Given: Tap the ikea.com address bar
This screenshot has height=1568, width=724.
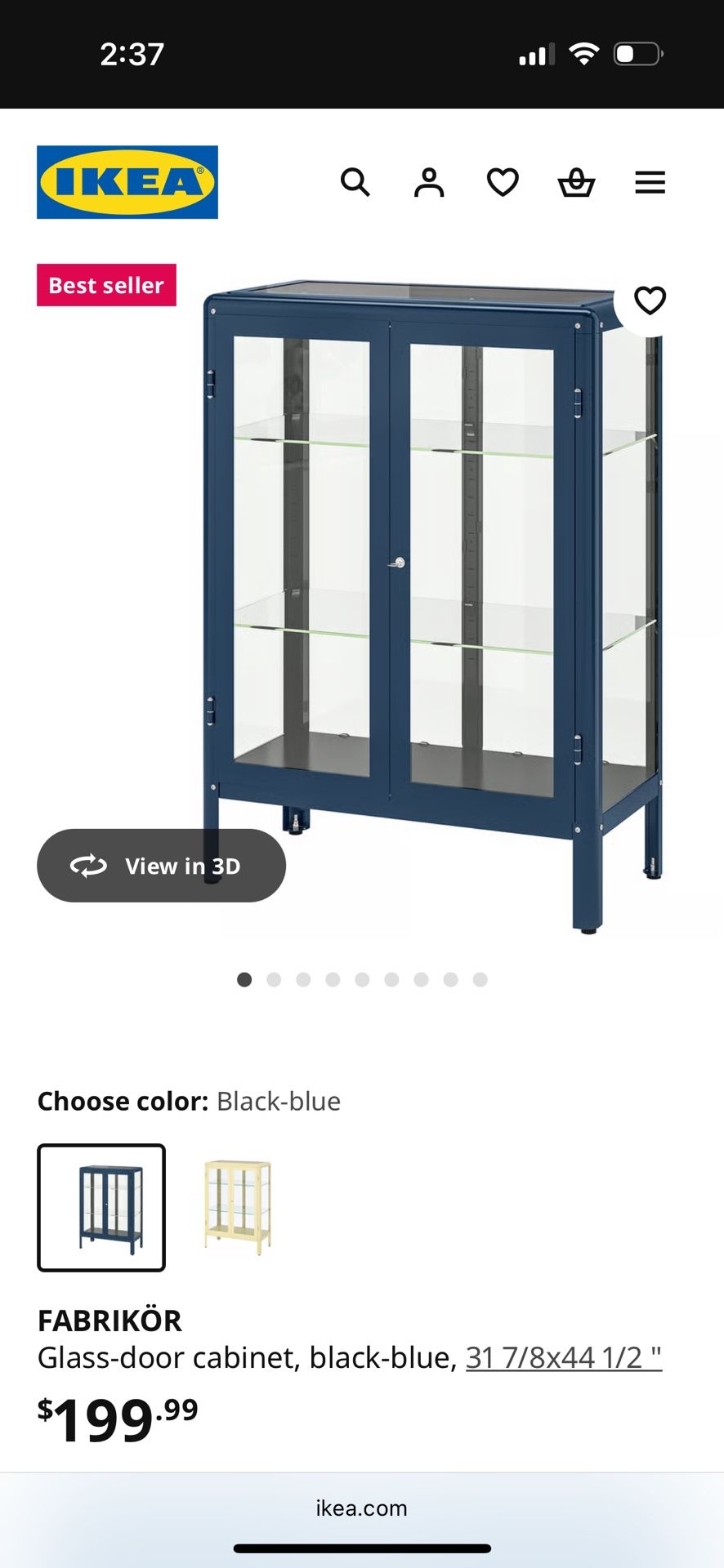Looking at the screenshot, I should [x=362, y=1508].
